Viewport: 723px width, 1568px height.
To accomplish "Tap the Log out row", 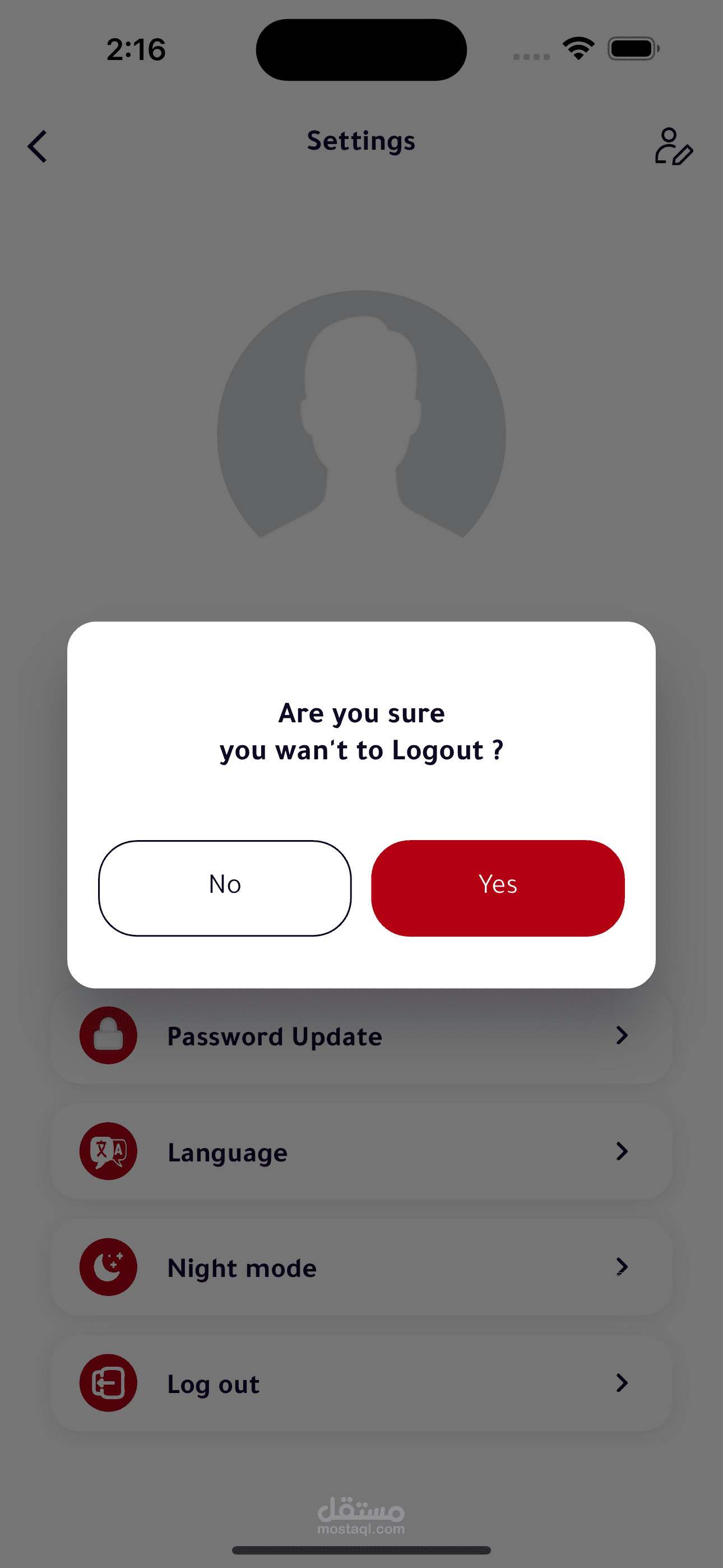I will tap(361, 1383).
